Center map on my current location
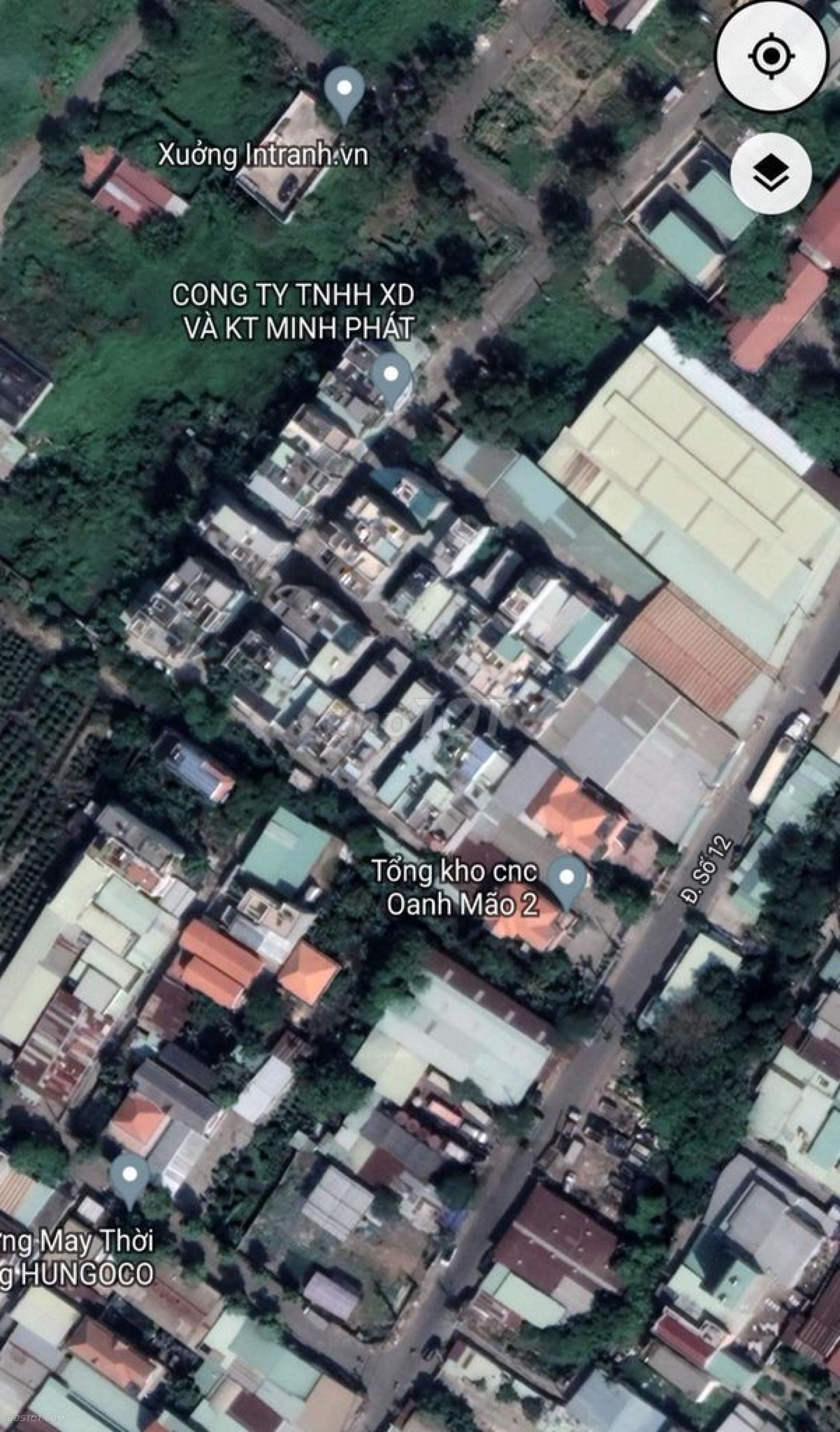Screen dimensions: 840x1432 (771, 56)
